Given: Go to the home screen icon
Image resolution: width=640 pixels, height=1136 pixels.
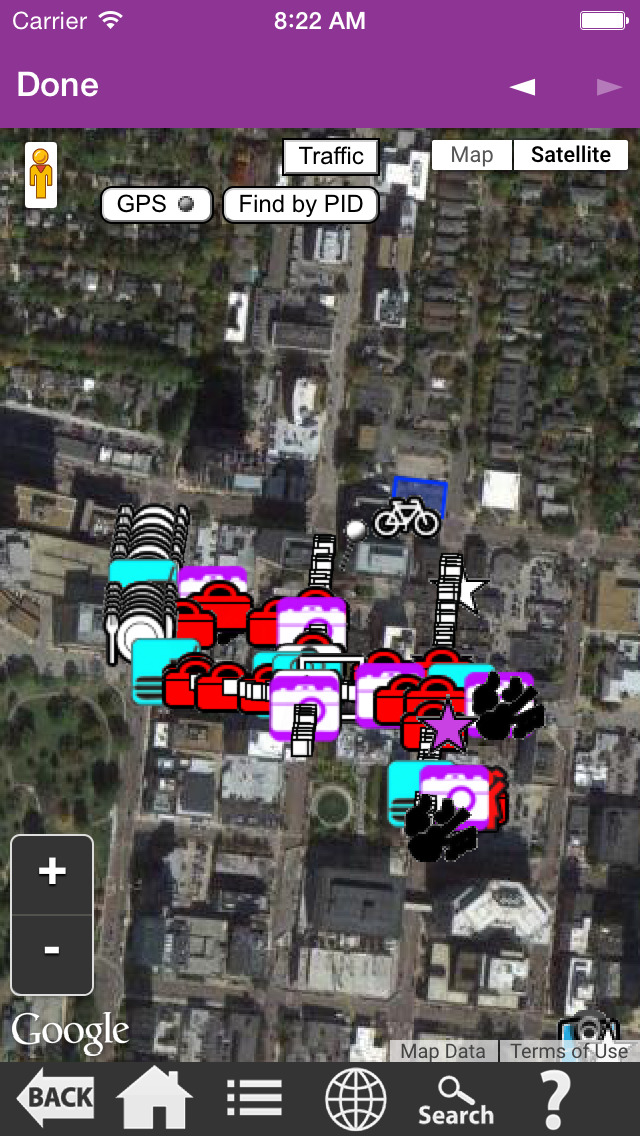Looking at the screenshot, I should pyautogui.click(x=154, y=1098).
